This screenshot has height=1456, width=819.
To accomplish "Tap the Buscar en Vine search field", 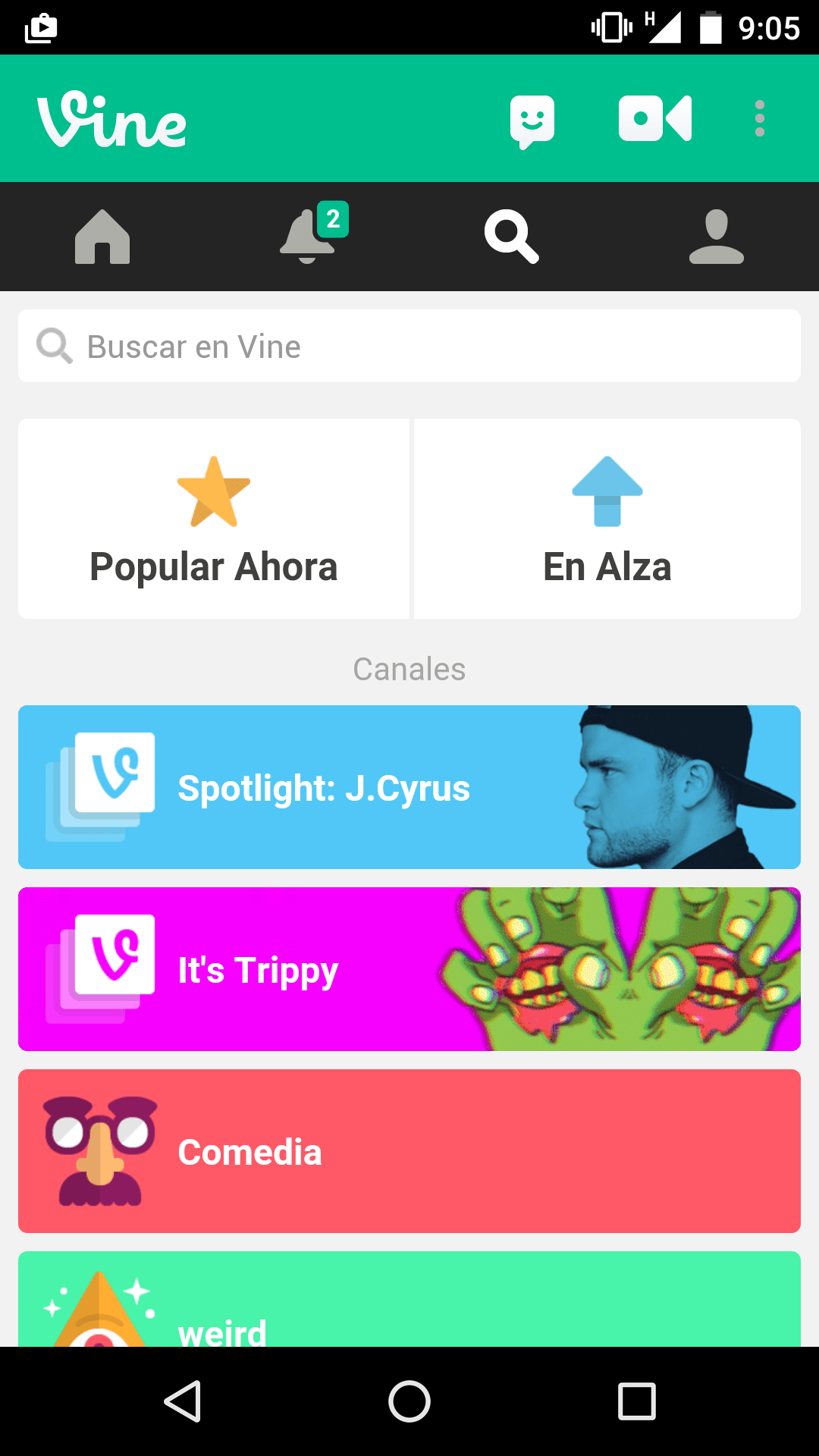I will click(x=409, y=346).
